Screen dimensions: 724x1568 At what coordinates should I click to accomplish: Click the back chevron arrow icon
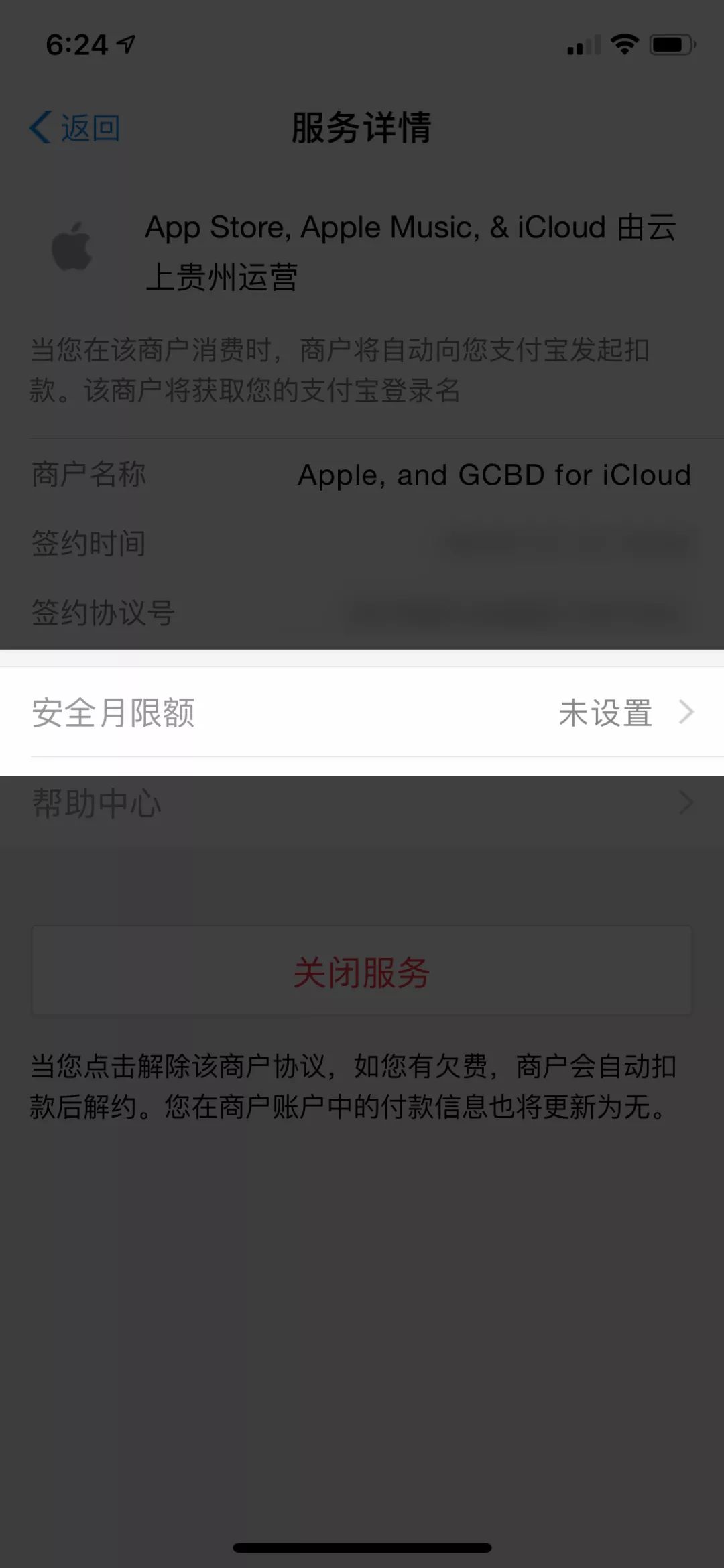point(42,126)
